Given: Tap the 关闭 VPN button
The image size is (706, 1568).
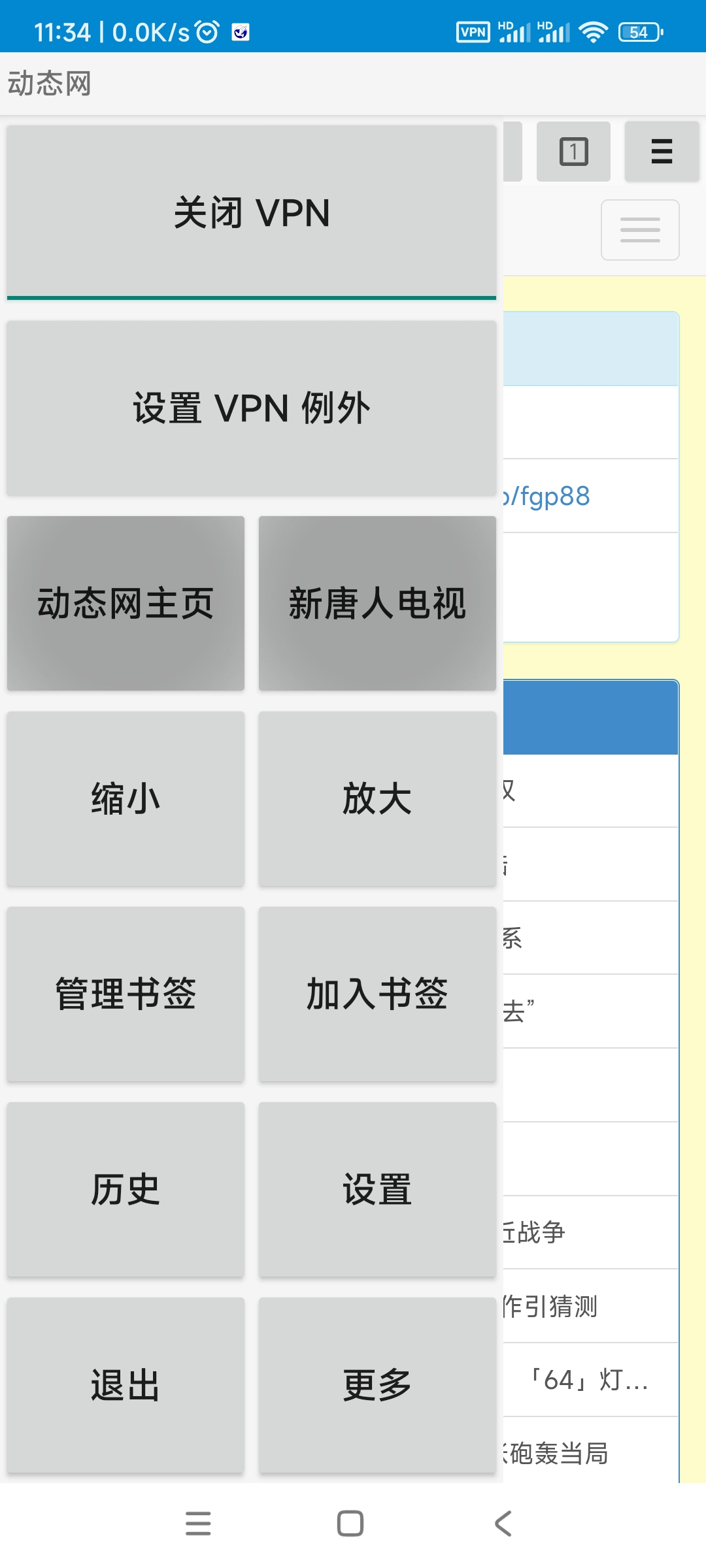Looking at the screenshot, I should coord(252,212).
